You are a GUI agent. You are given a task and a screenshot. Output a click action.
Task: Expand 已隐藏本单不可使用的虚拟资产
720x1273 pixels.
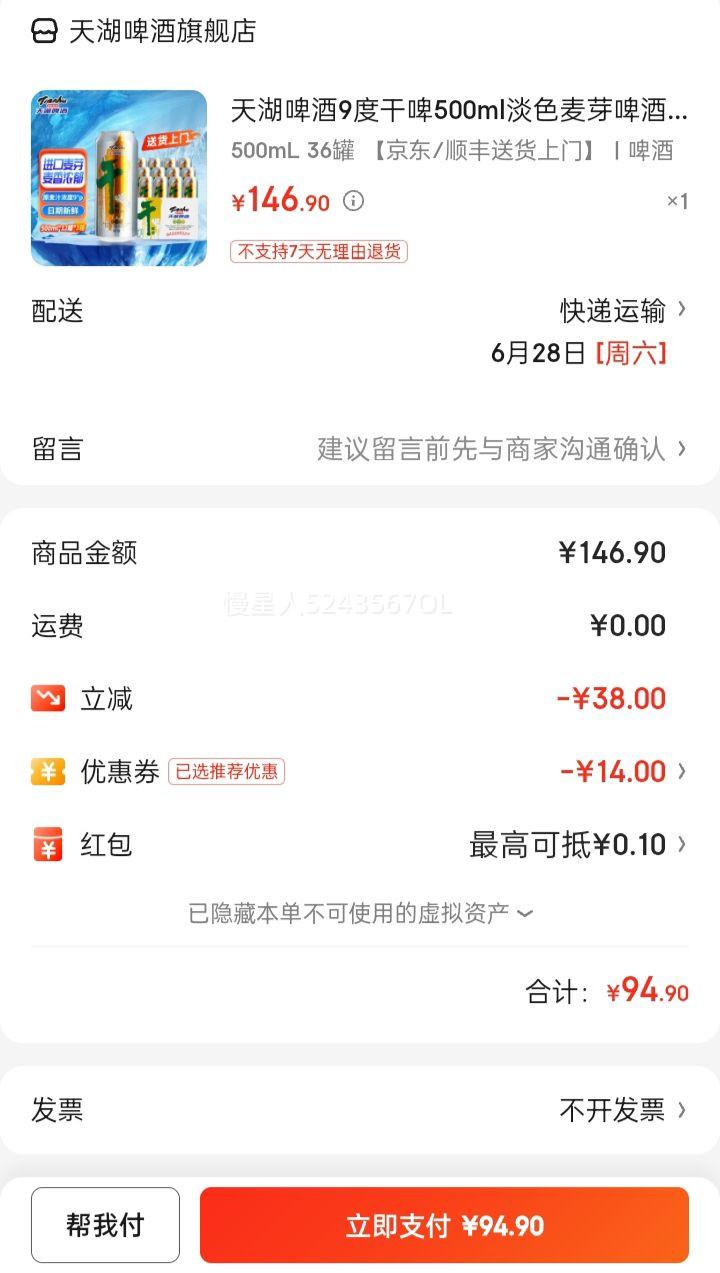pos(360,912)
